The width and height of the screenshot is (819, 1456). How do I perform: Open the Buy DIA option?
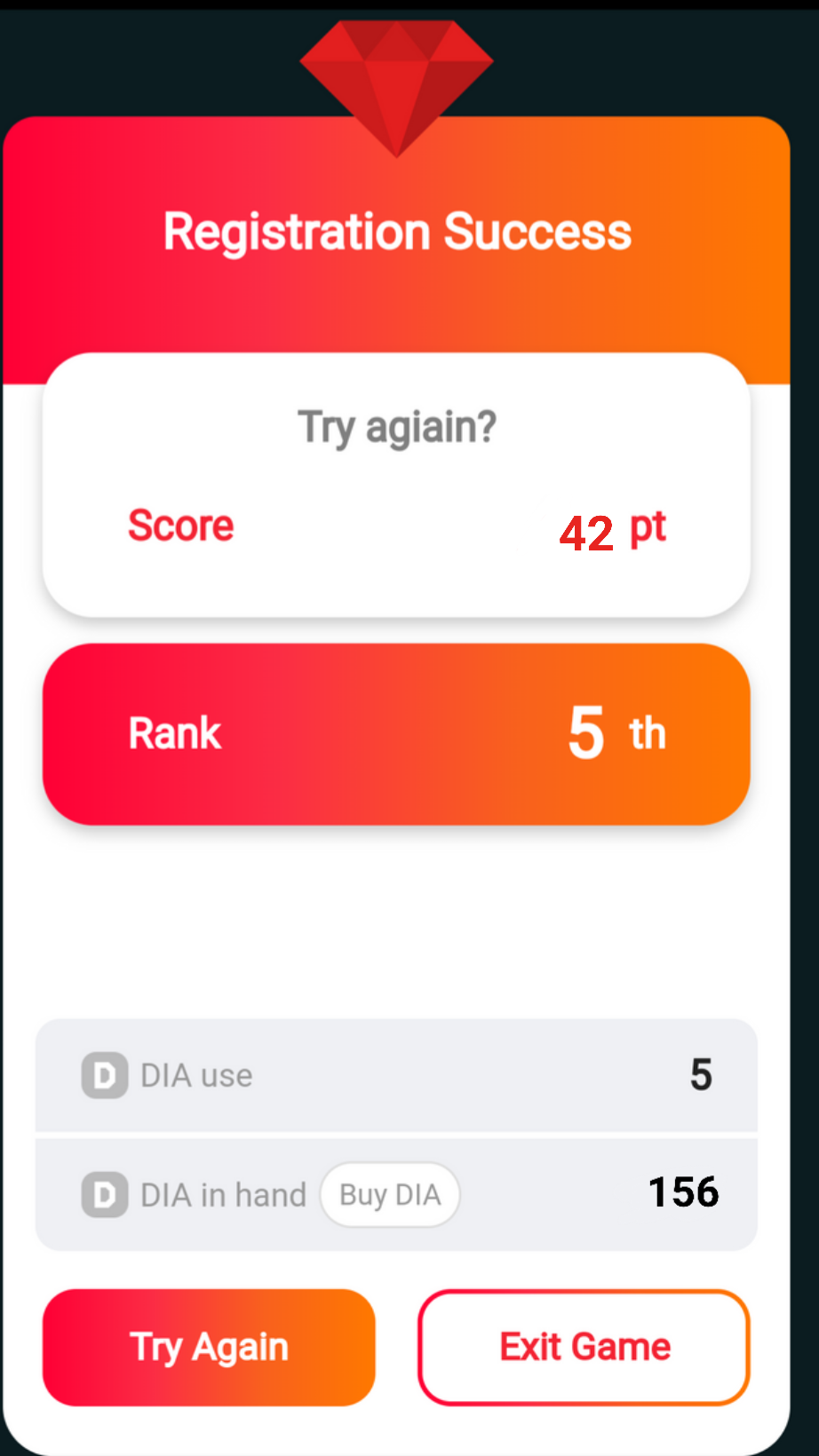(389, 1195)
